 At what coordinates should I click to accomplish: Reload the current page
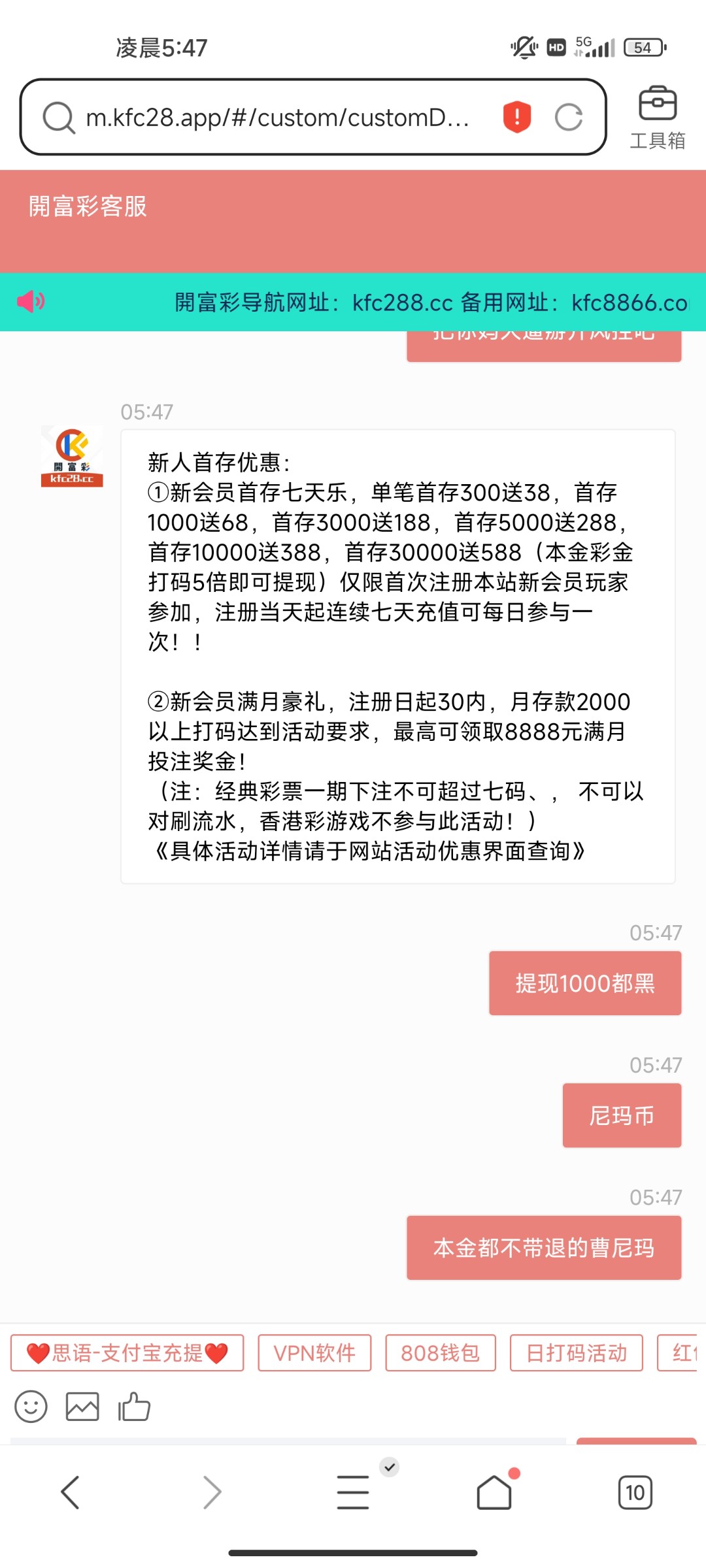click(x=569, y=118)
